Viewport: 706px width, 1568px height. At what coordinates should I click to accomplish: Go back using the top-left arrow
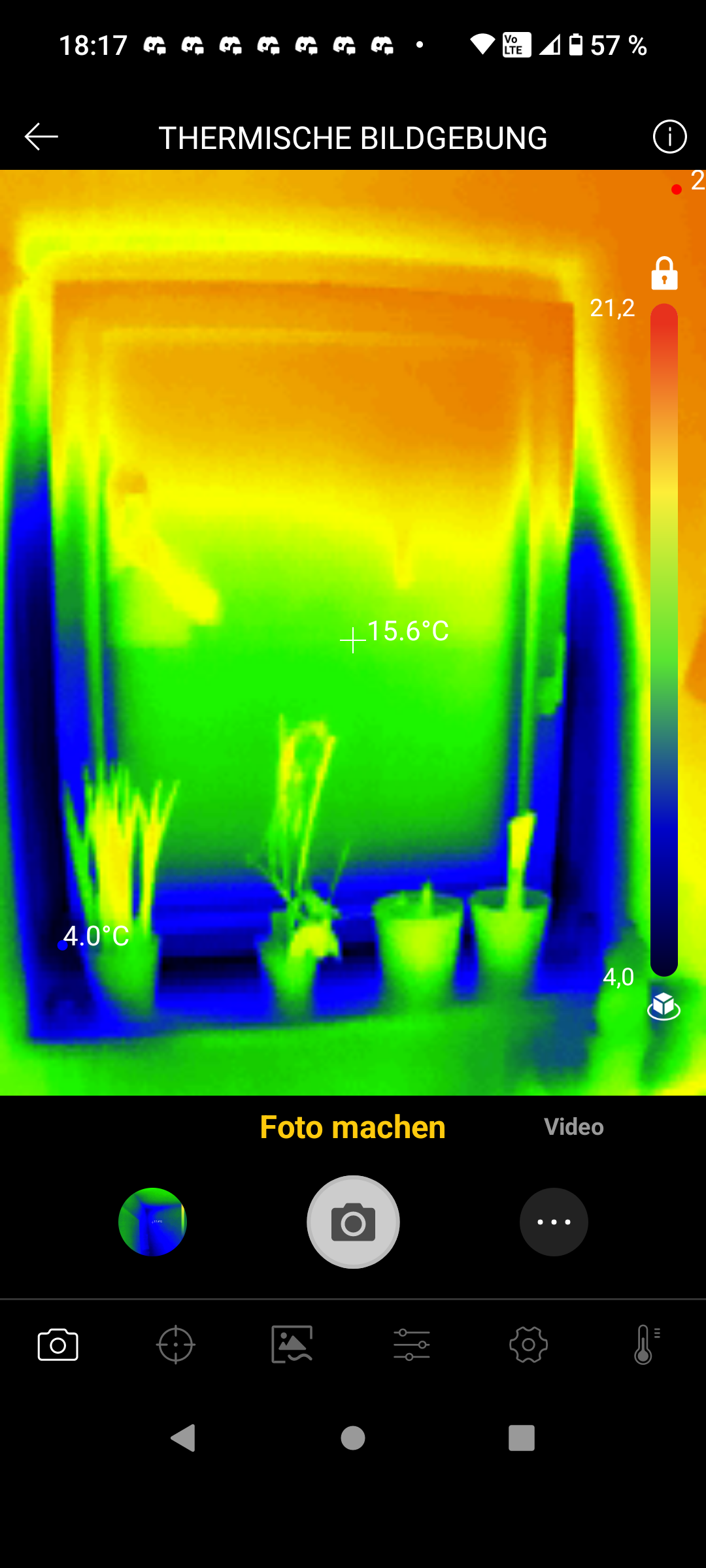[41, 137]
